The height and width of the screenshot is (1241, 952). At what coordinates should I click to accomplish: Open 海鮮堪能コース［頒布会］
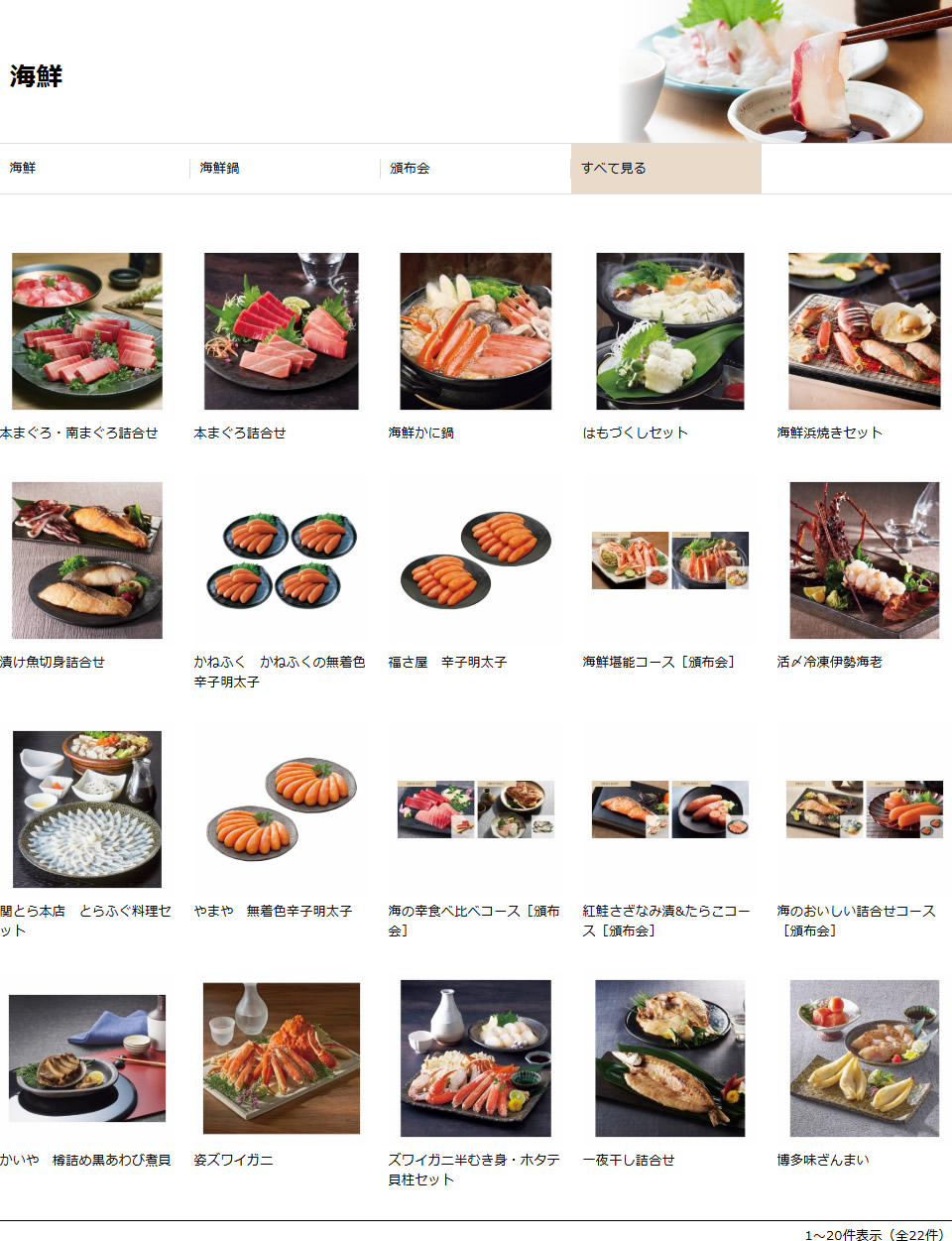(670, 560)
